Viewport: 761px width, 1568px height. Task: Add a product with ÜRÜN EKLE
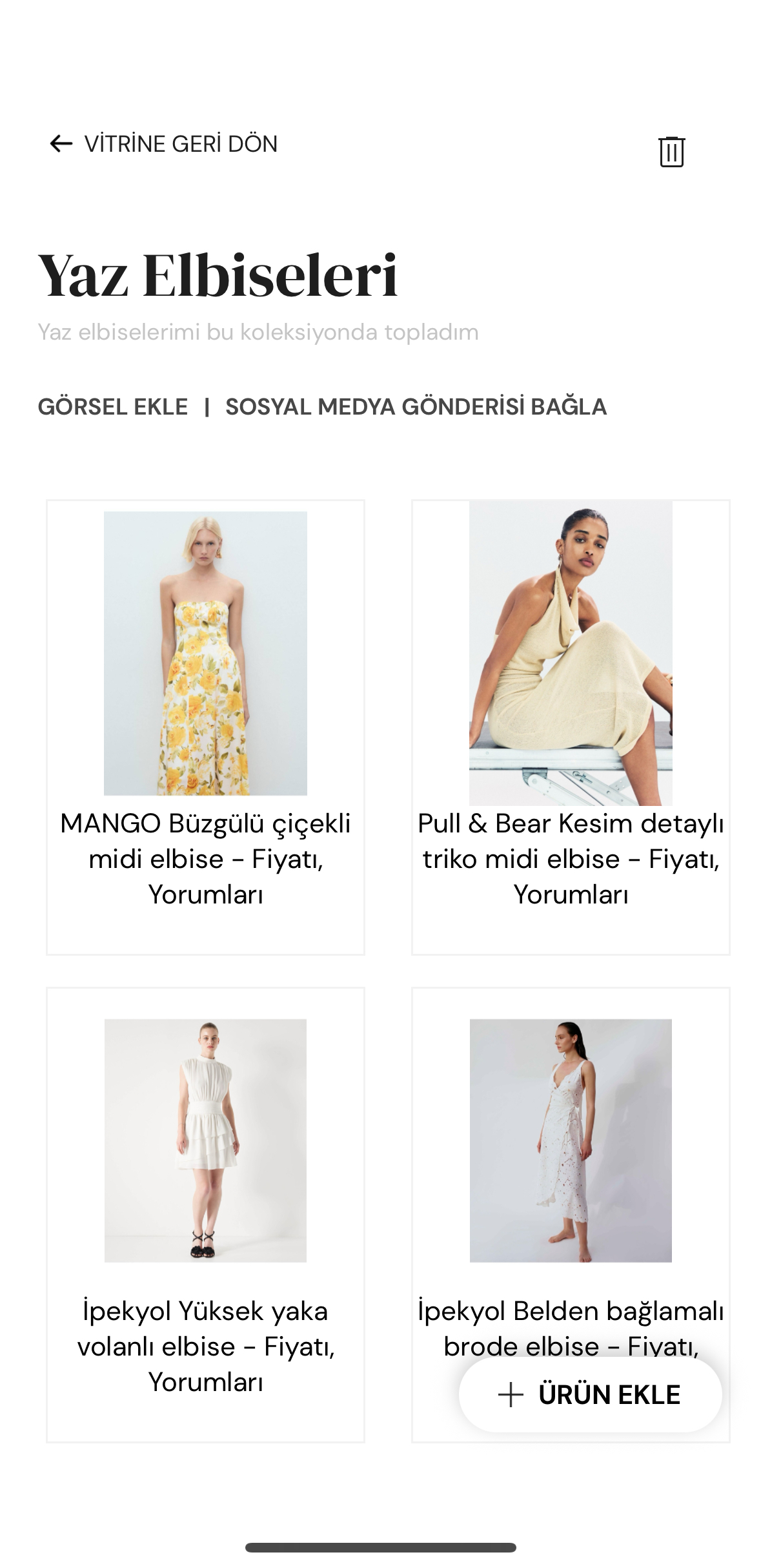coord(590,1394)
